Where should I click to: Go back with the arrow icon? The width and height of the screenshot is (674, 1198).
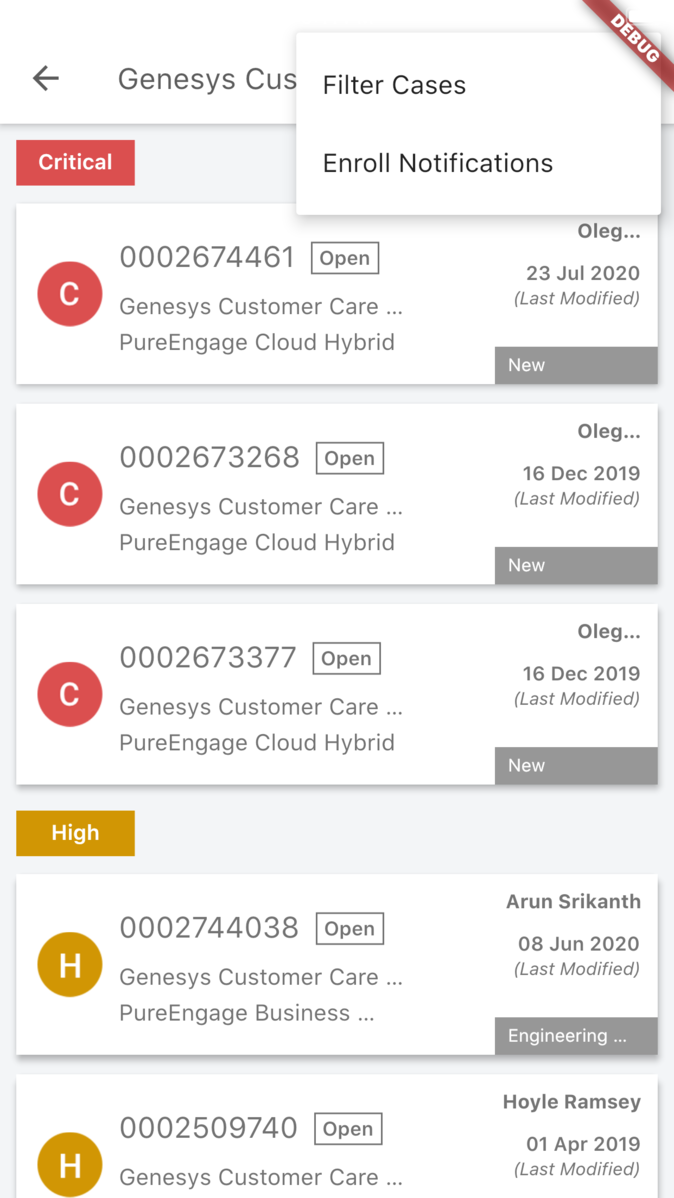46,78
